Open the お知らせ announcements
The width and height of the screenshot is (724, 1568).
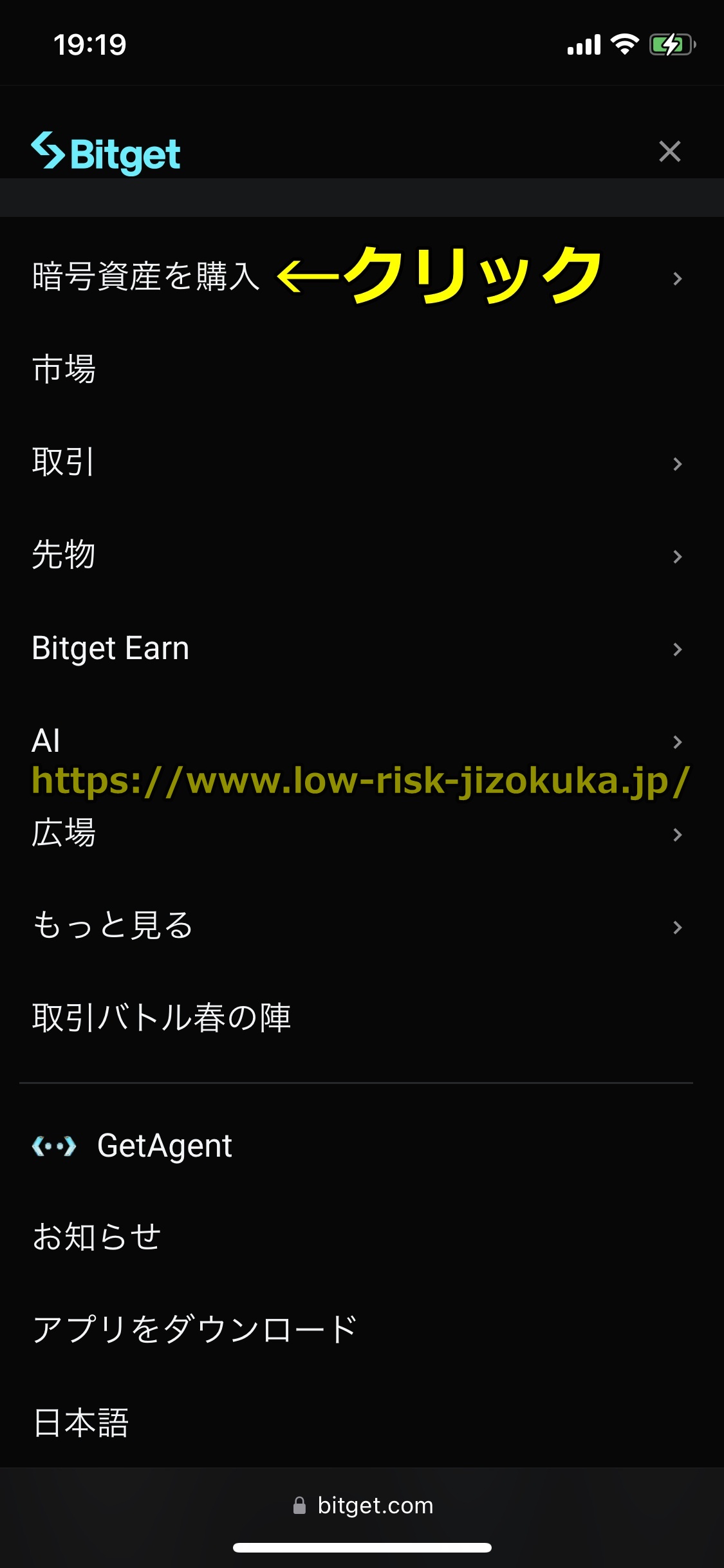97,1236
